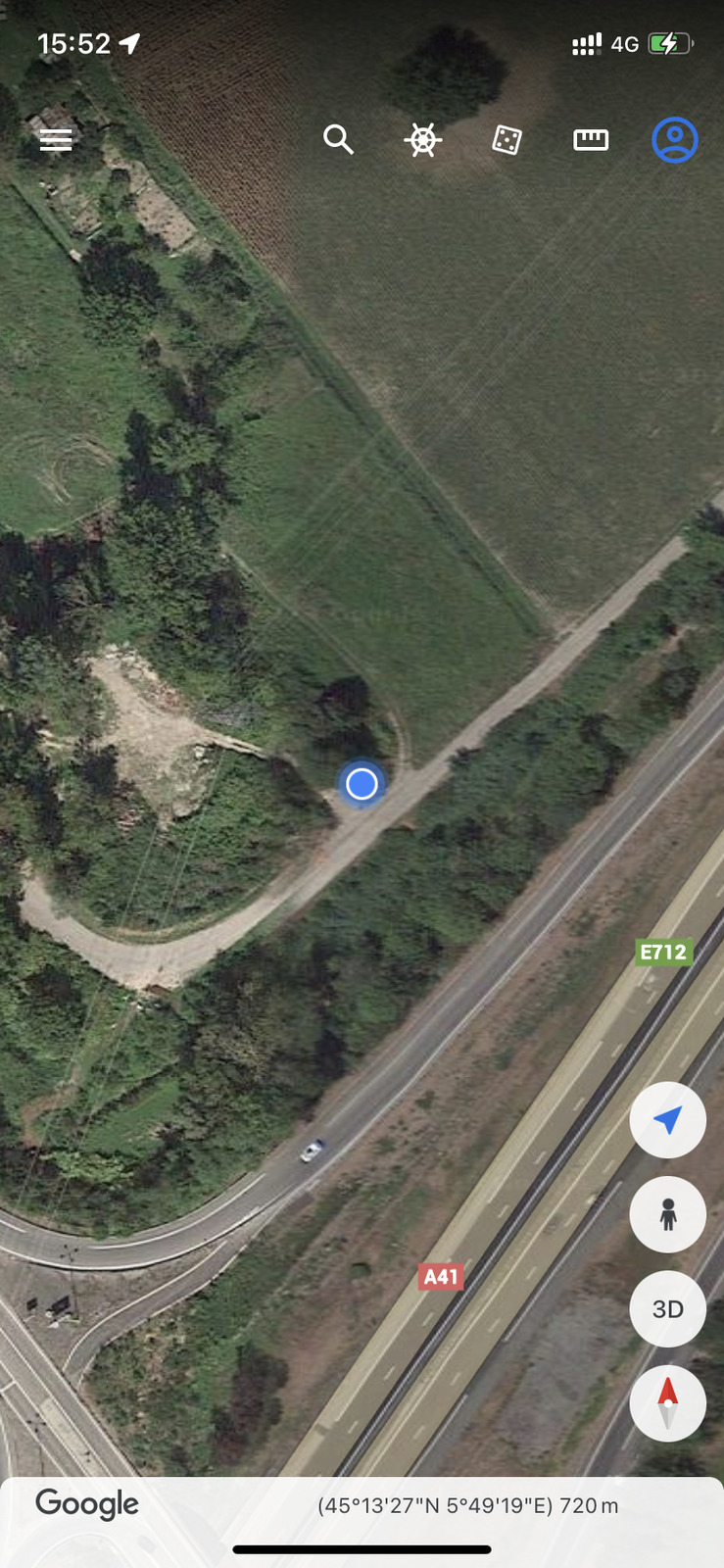Open the account profile icon
Viewport: 724px width, 1568px height.
[x=675, y=140]
